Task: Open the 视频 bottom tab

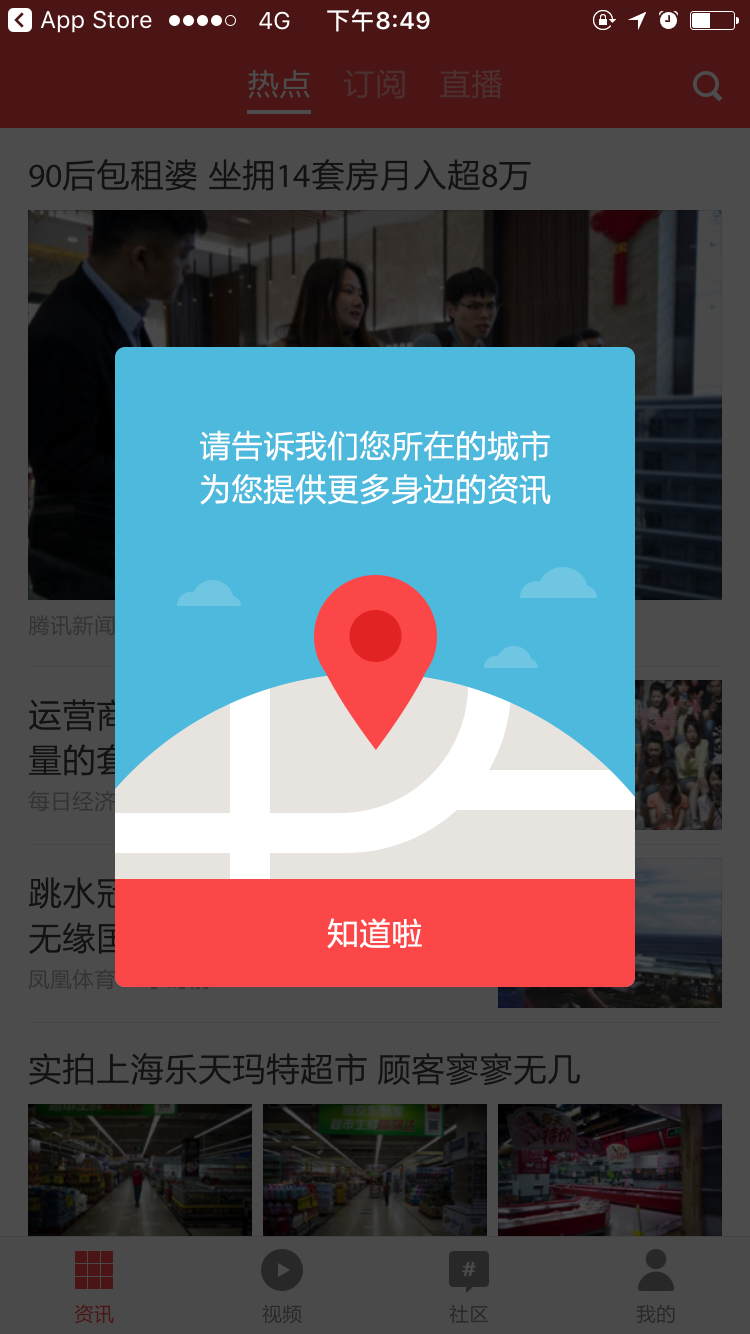Action: [x=282, y=1287]
